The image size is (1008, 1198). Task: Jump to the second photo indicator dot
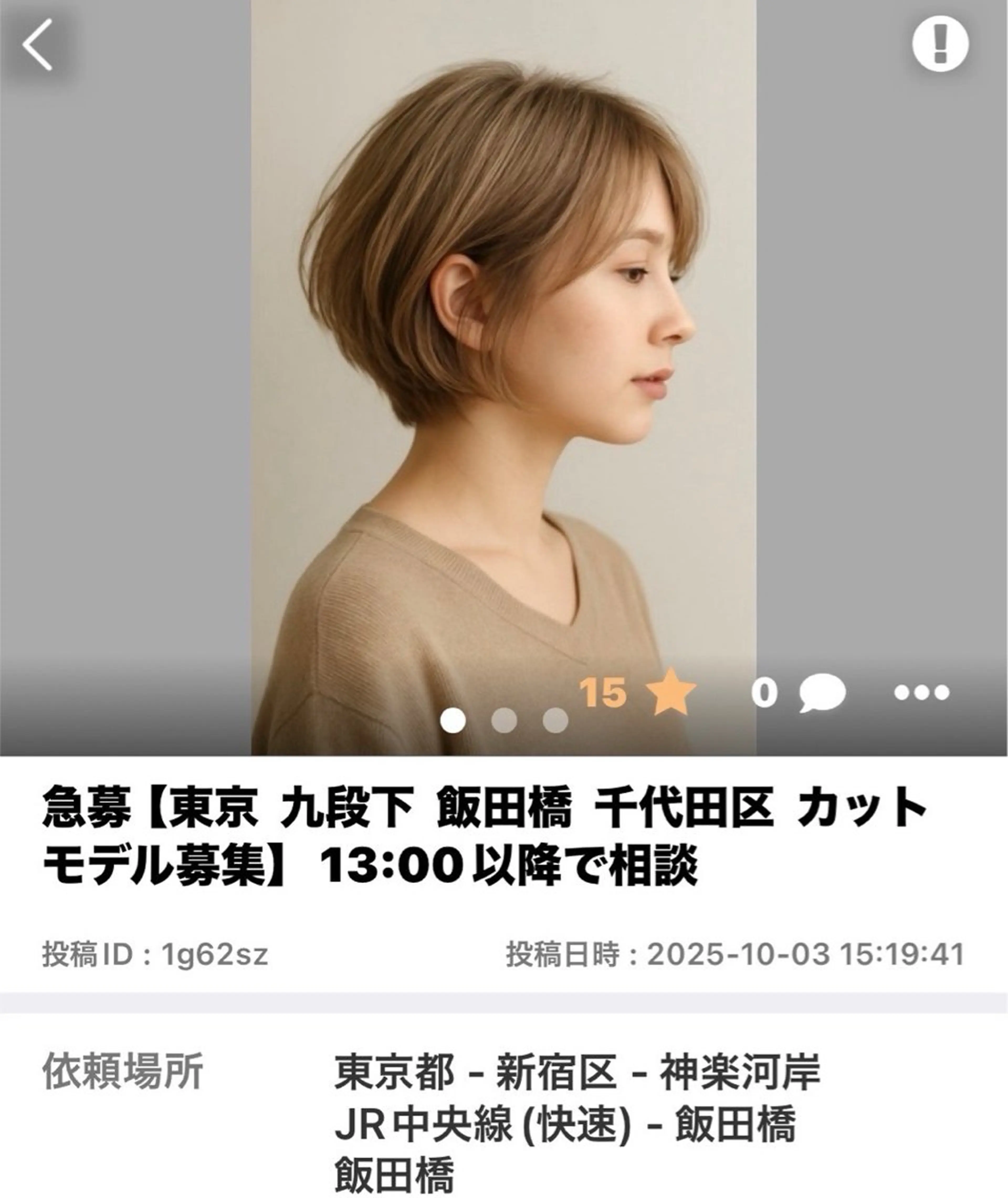point(503,721)
